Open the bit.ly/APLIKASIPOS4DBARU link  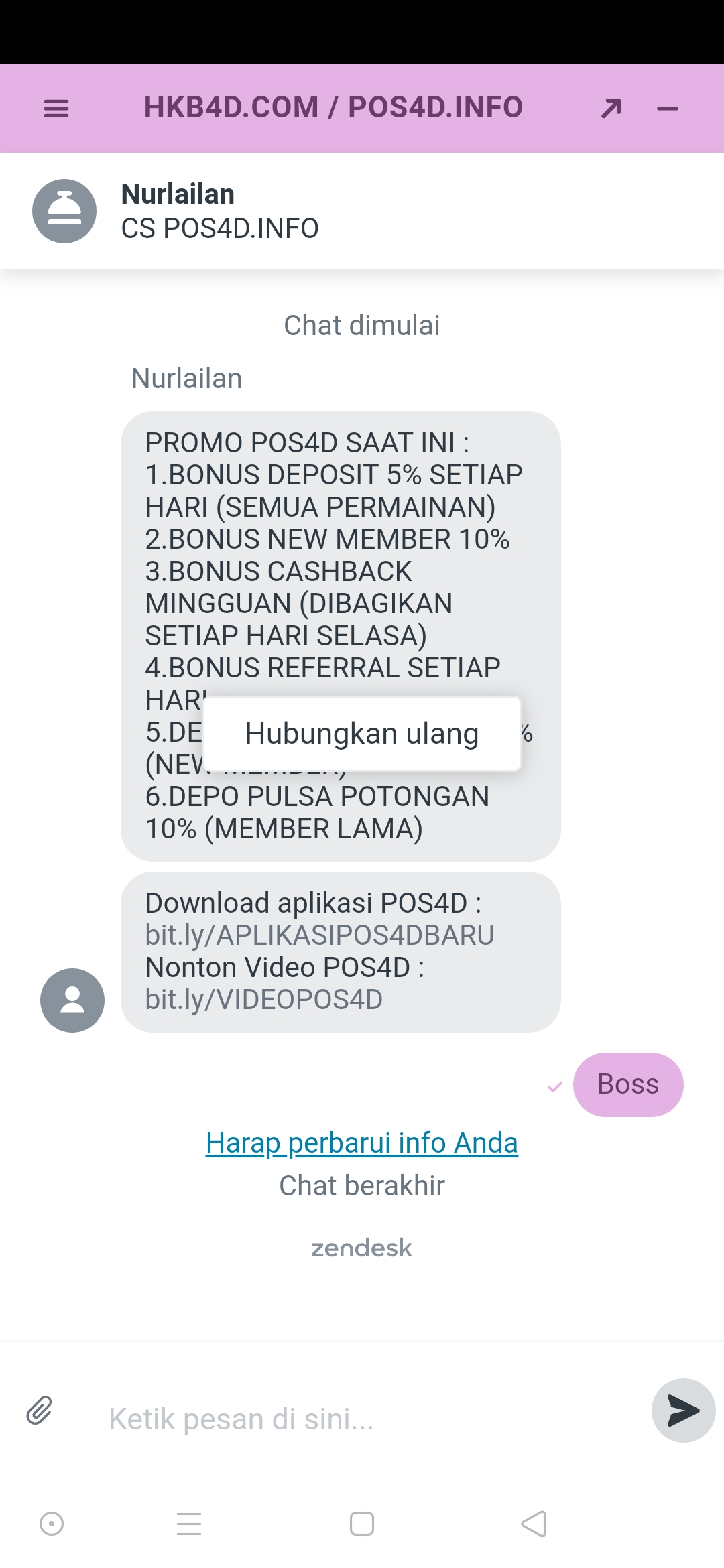[x=320, y=935]
